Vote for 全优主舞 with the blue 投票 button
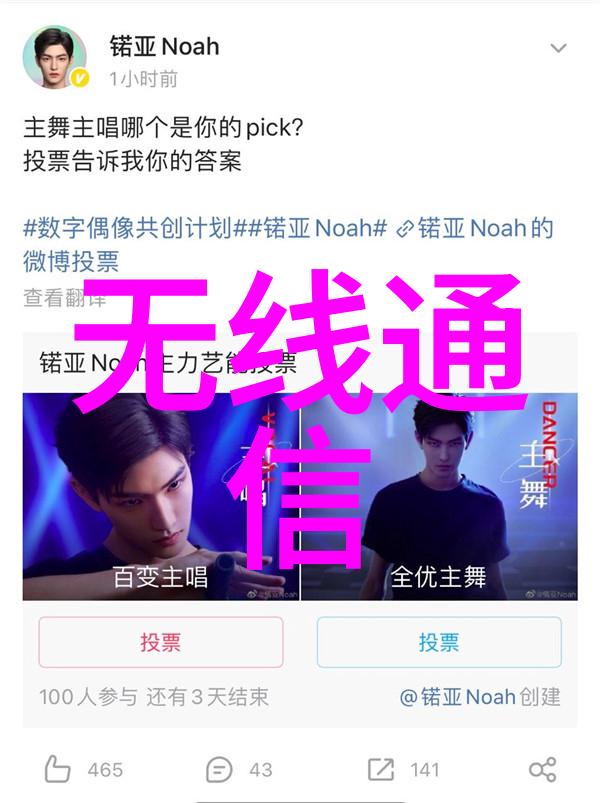Viewport: 600px width, 803px height. point(439,642)
